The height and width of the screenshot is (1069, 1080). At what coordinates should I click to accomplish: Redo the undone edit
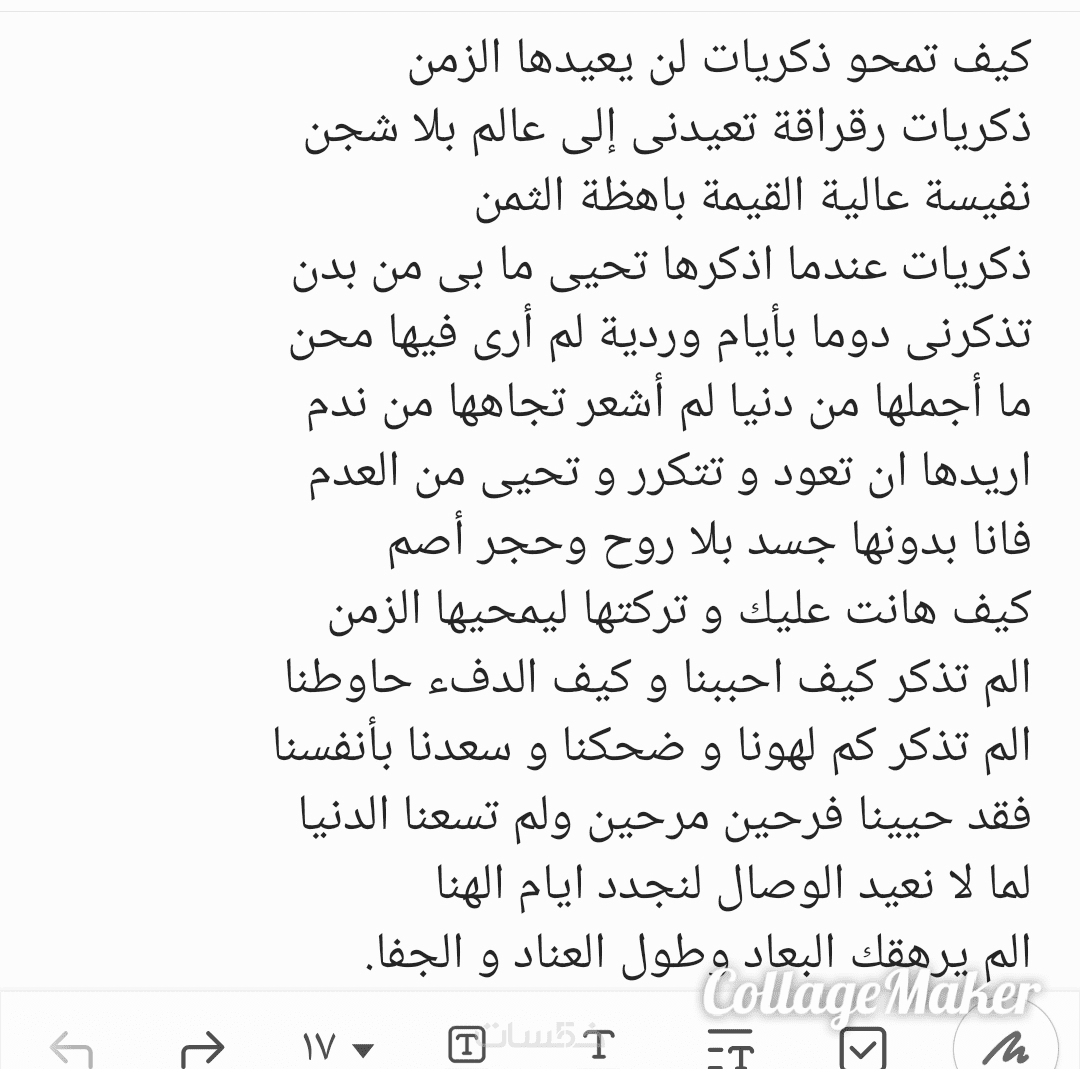[x=203, y=1048]
